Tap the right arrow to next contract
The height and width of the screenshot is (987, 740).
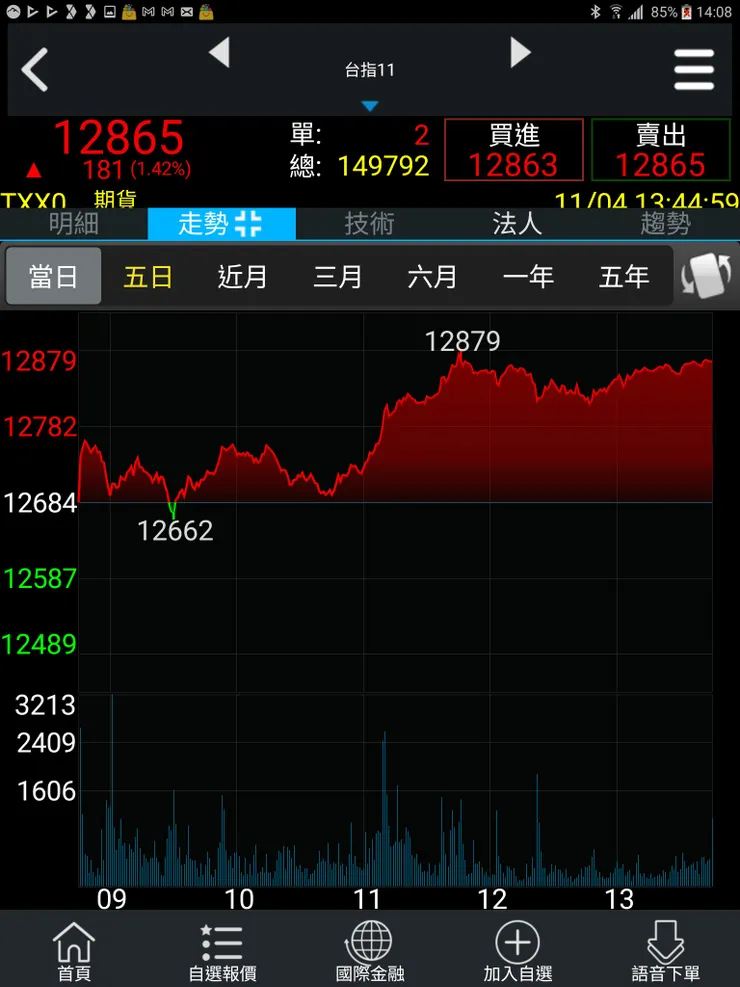click(521, 54)
